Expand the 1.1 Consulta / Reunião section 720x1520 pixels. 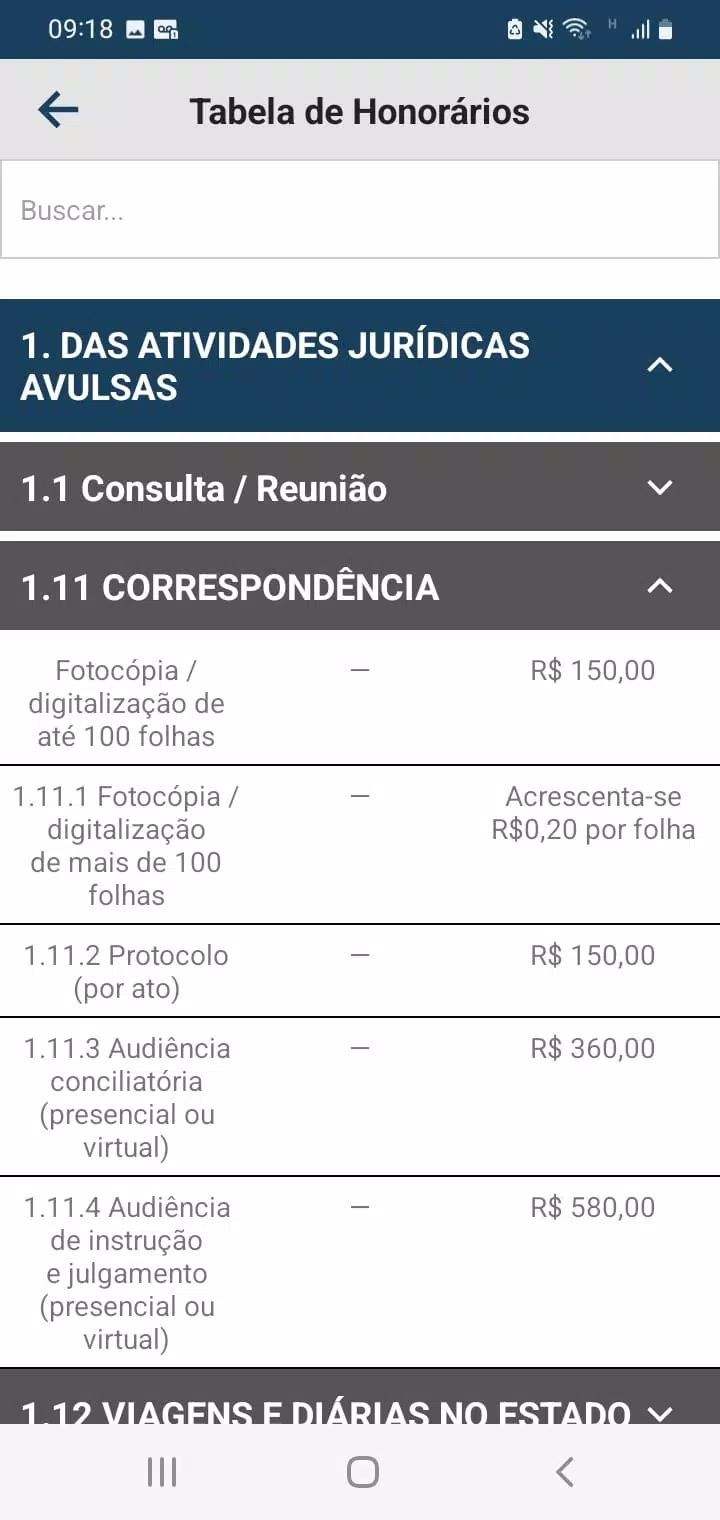click(x=360, y=488)
